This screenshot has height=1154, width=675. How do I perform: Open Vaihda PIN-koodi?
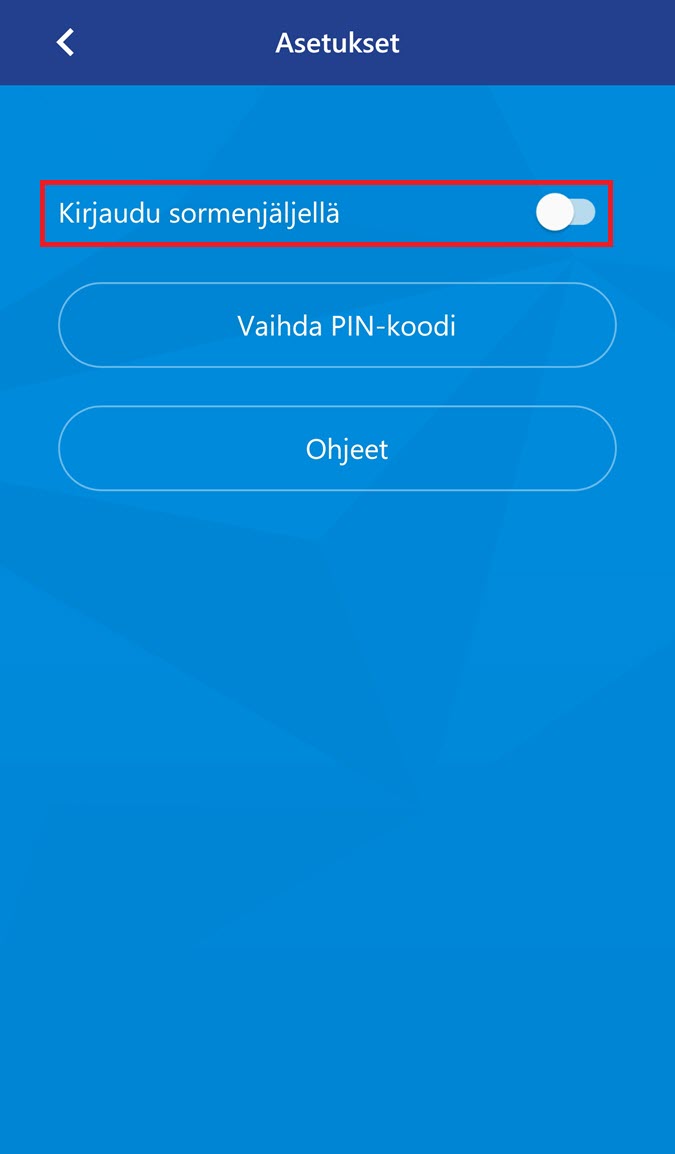point(337,325)
